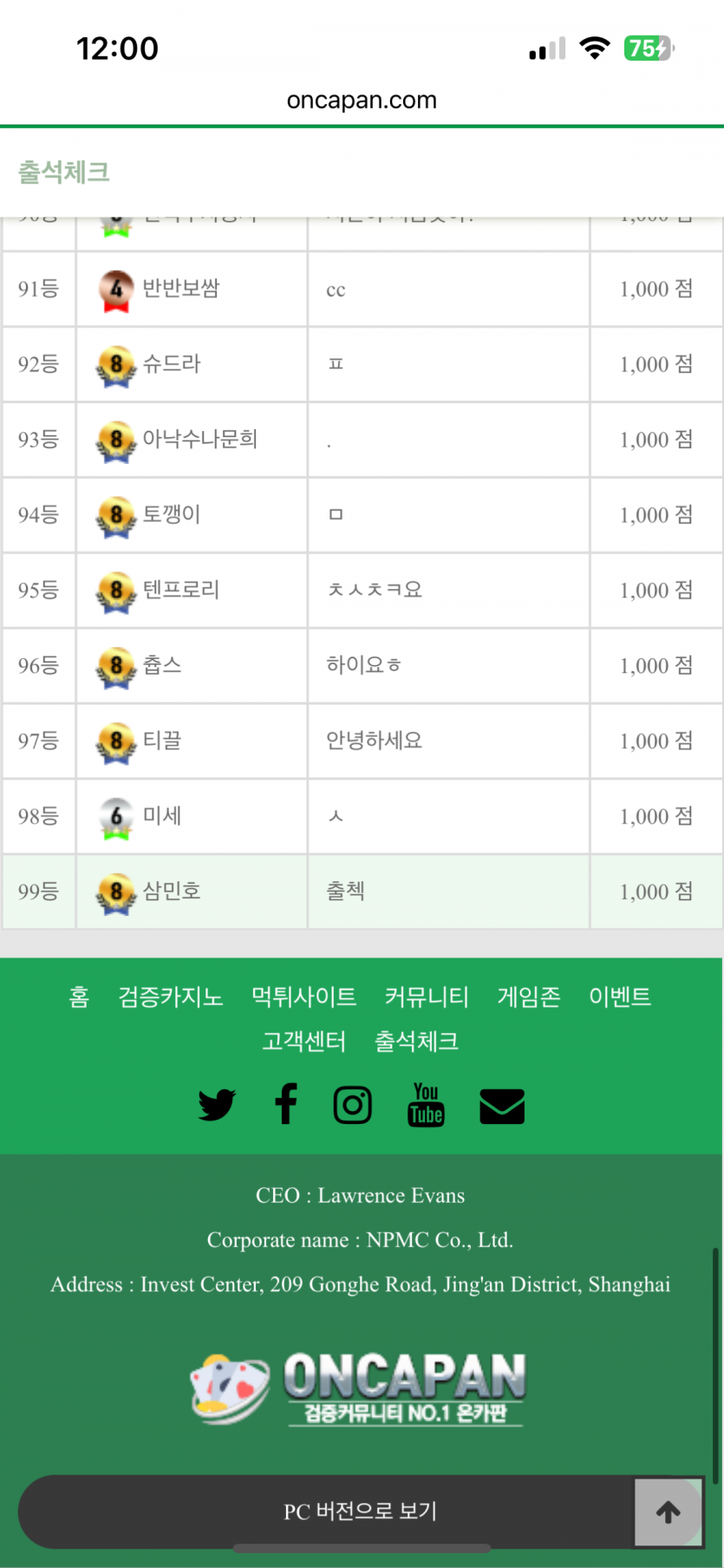Open the 먹튀사이트 footer link
Image resolution: width=724 pixels, height=1568 pixels.
(303, 996)
